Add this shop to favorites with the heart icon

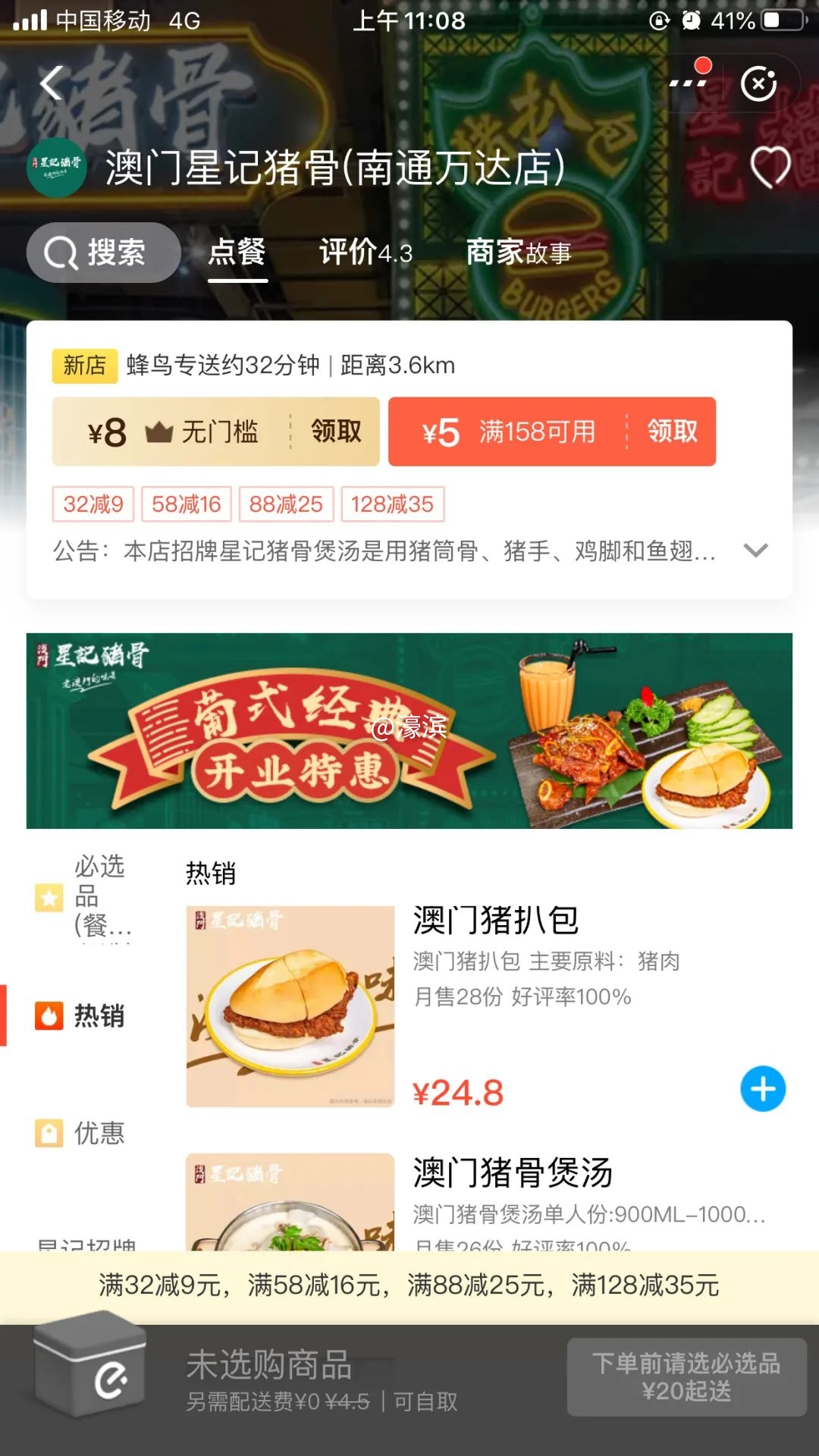770,167
